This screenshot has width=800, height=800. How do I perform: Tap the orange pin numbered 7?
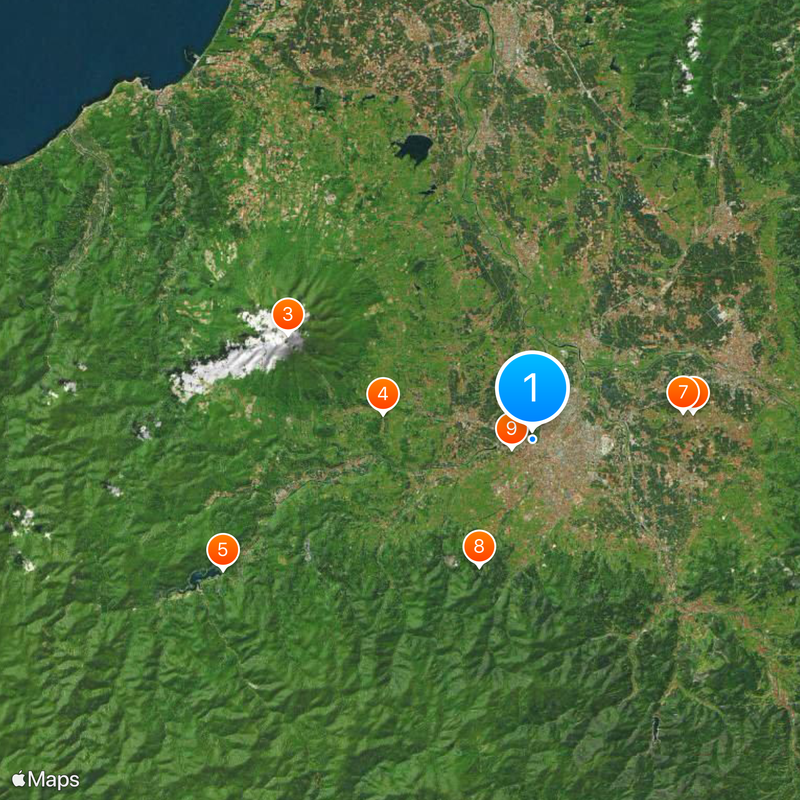[682, 392]
